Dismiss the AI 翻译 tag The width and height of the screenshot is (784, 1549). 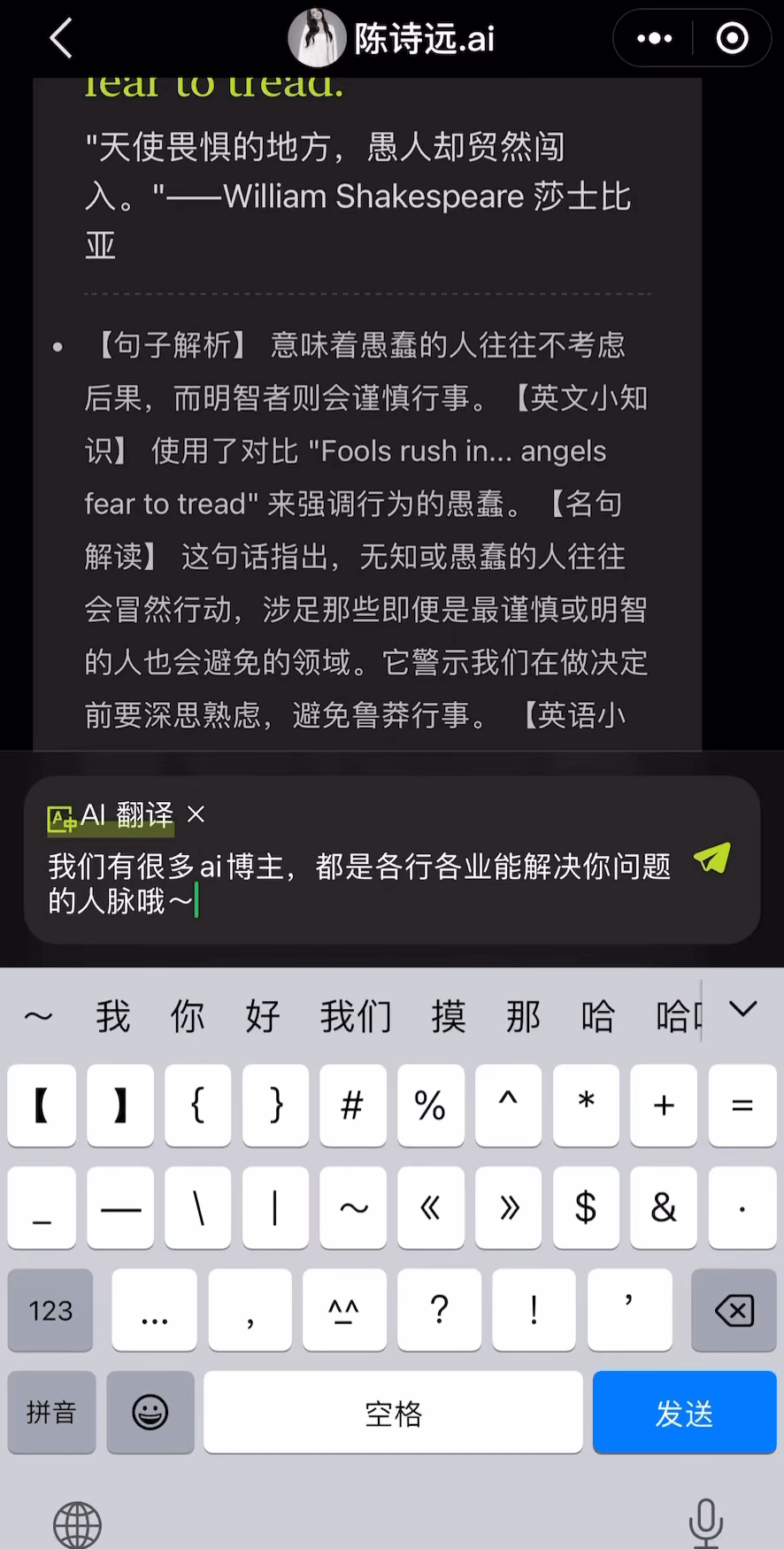[196, 814]
